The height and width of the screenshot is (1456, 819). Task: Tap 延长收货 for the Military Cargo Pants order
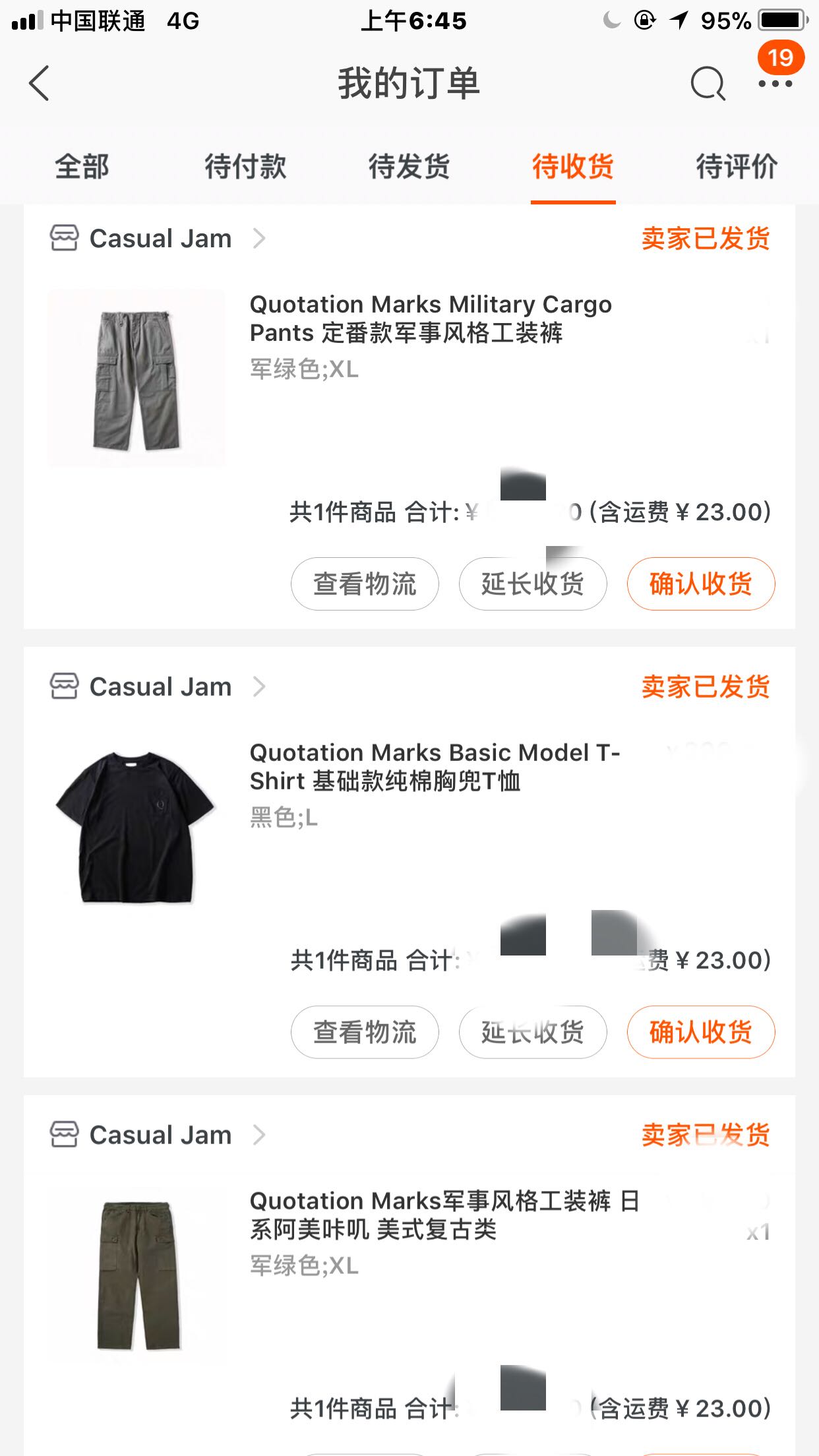[533, 584]
